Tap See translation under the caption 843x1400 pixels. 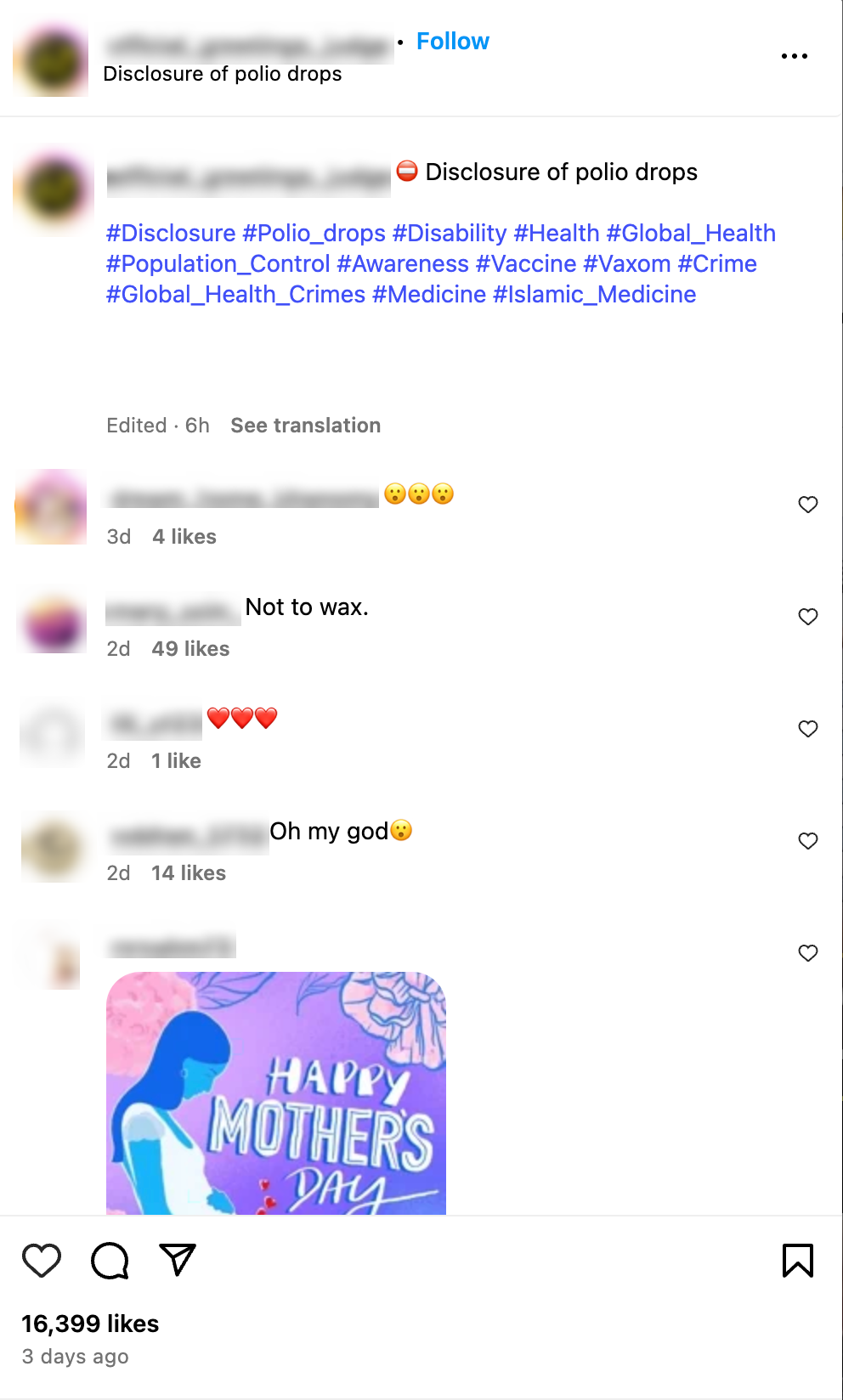click(x=305, y=426)
